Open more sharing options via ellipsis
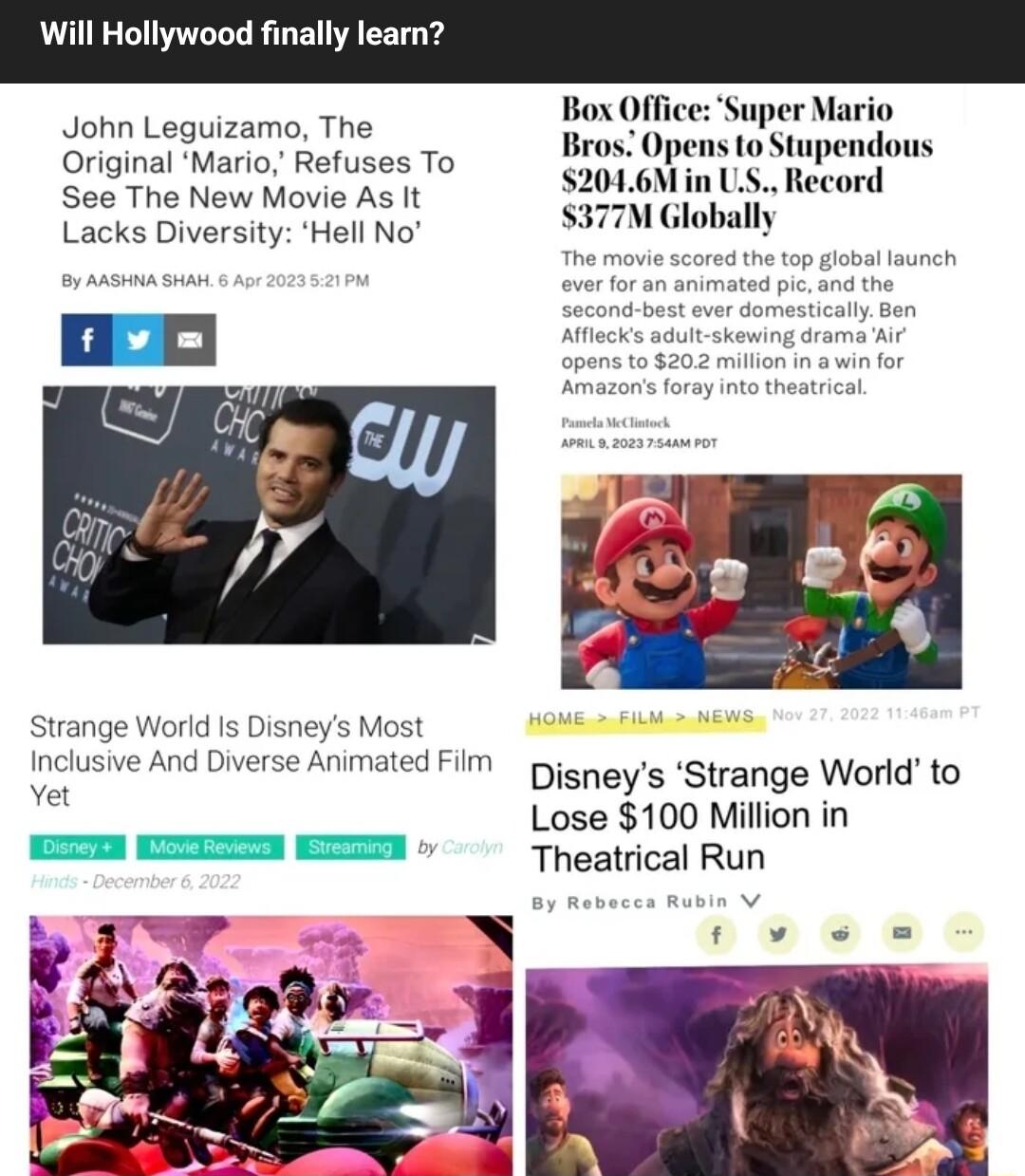Image resolution: width=1025 pixels, height=1176 pixels. (960, 934)
